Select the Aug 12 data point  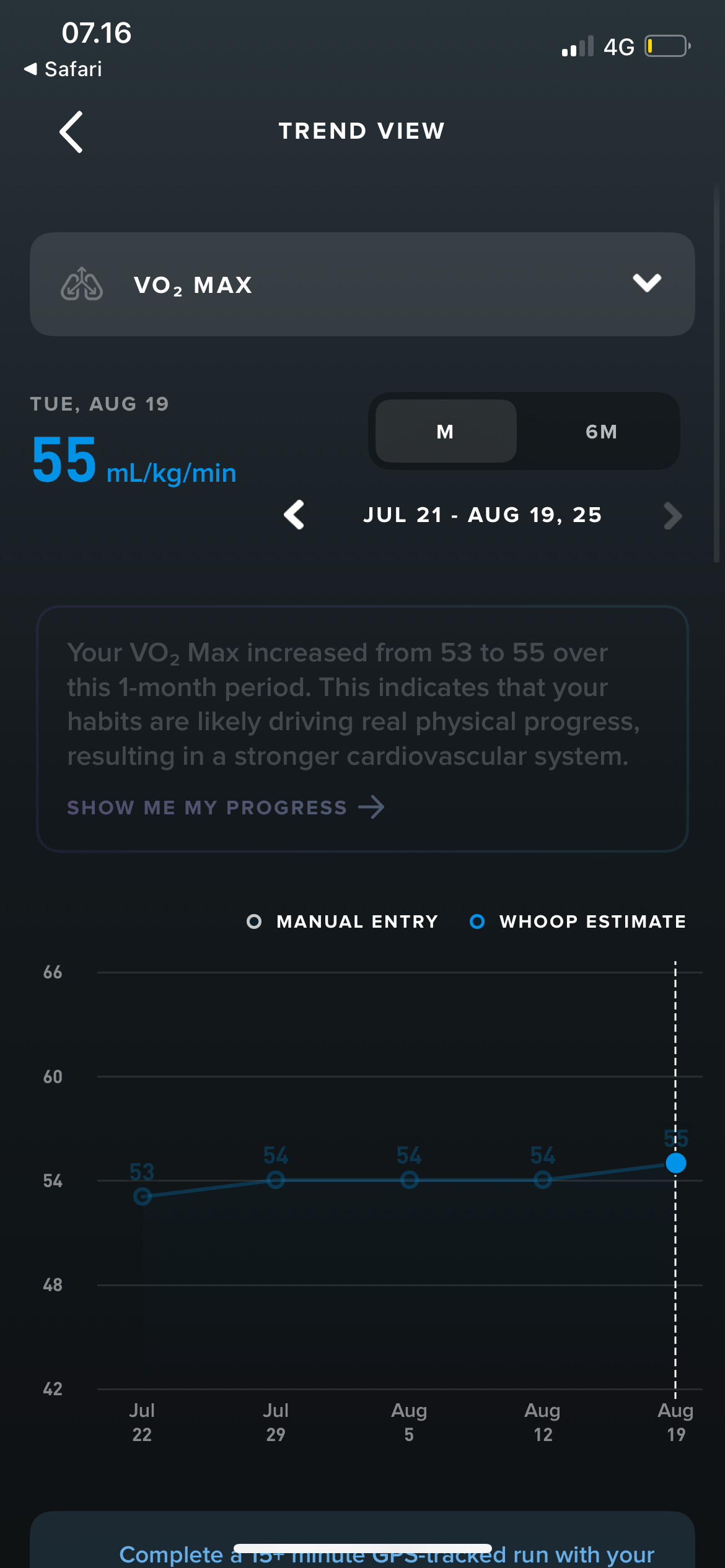tap(543, 1180)
